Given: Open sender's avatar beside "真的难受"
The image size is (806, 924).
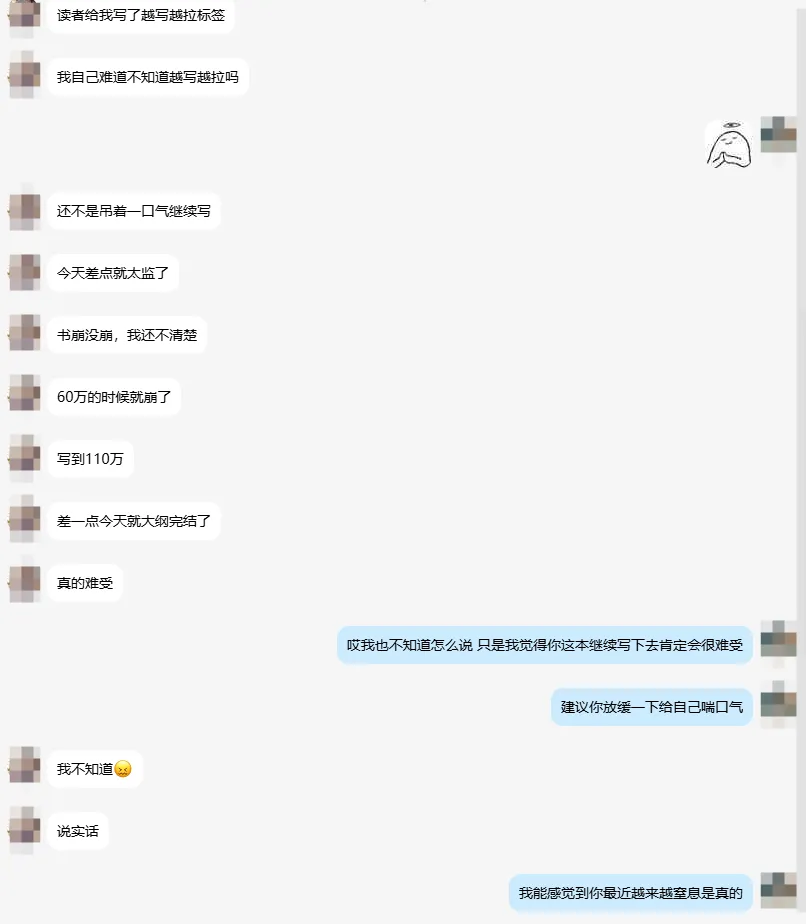Looking at the screenshot, I should (24, 583).
